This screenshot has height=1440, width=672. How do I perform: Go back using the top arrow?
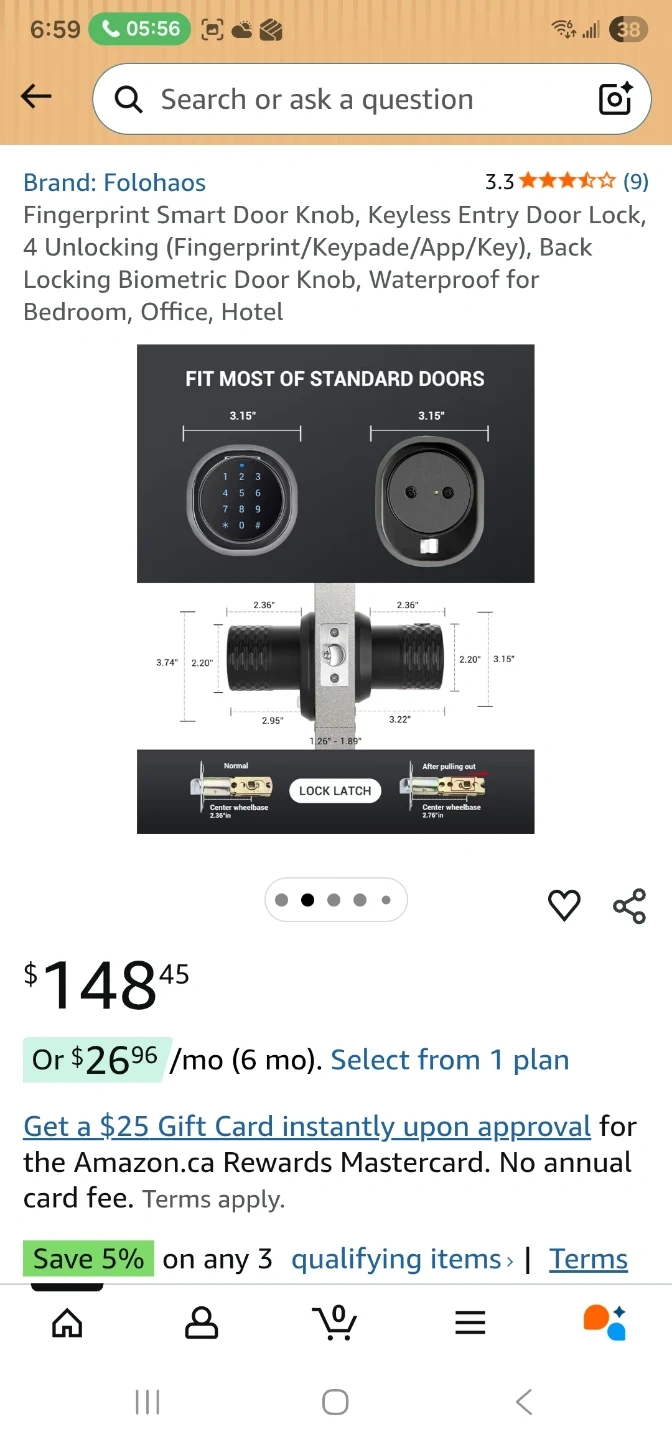[36, 96]
